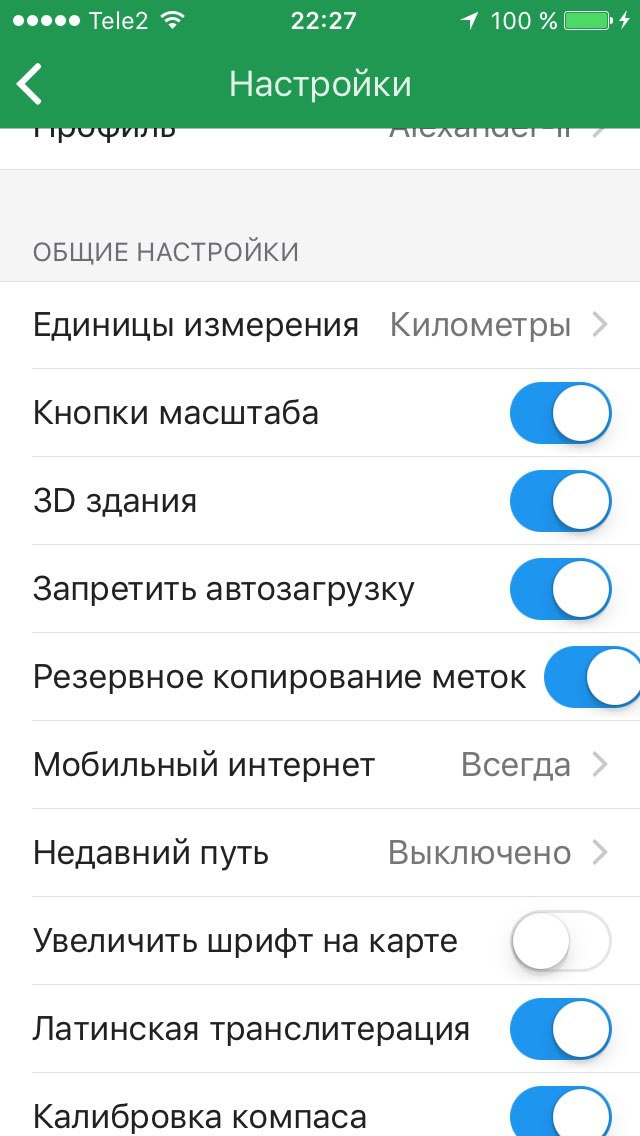Toggle Калибровка компаса switch
640x1136 pixels.
(x=560, y=1111)
